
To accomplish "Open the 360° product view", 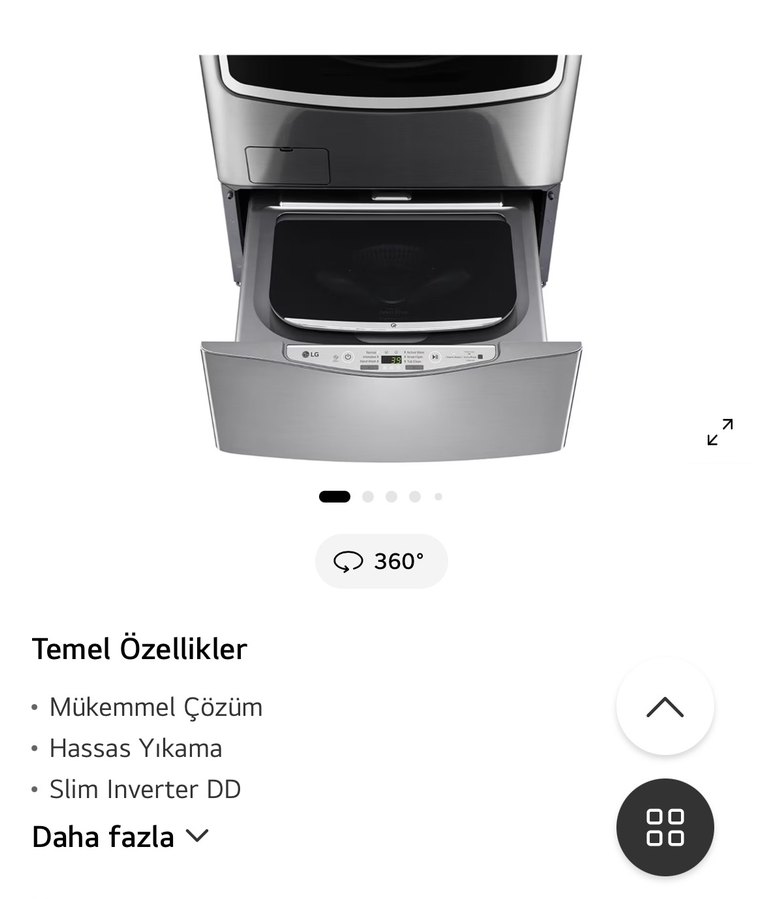I will (x=381, y=562).
